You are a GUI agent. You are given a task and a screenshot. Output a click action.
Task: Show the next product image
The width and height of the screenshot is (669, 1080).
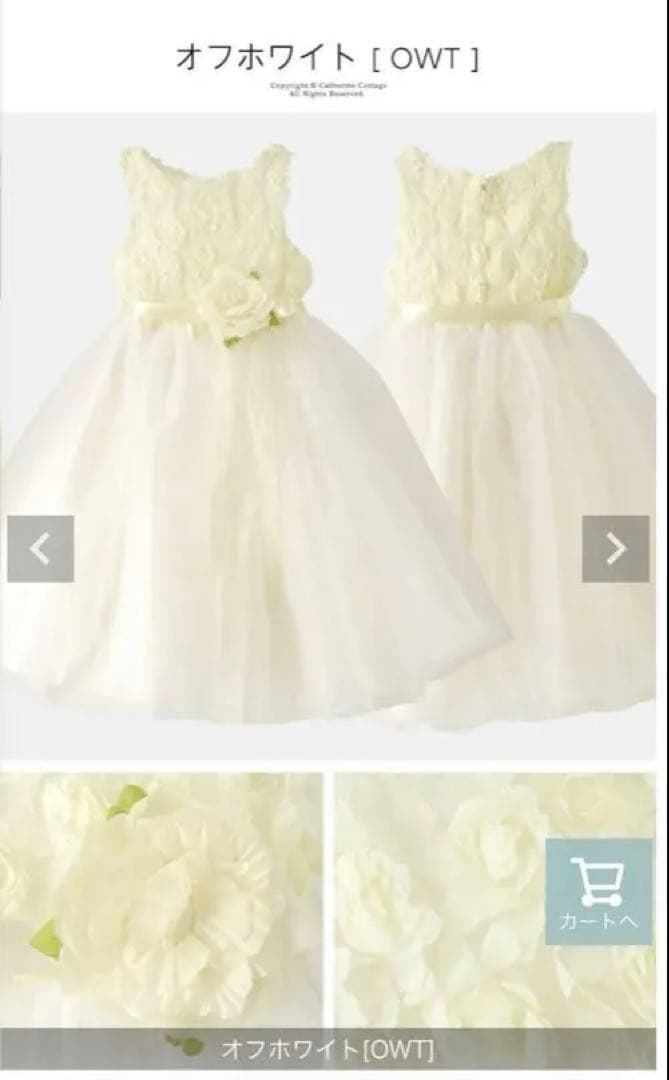pos(616,548)
